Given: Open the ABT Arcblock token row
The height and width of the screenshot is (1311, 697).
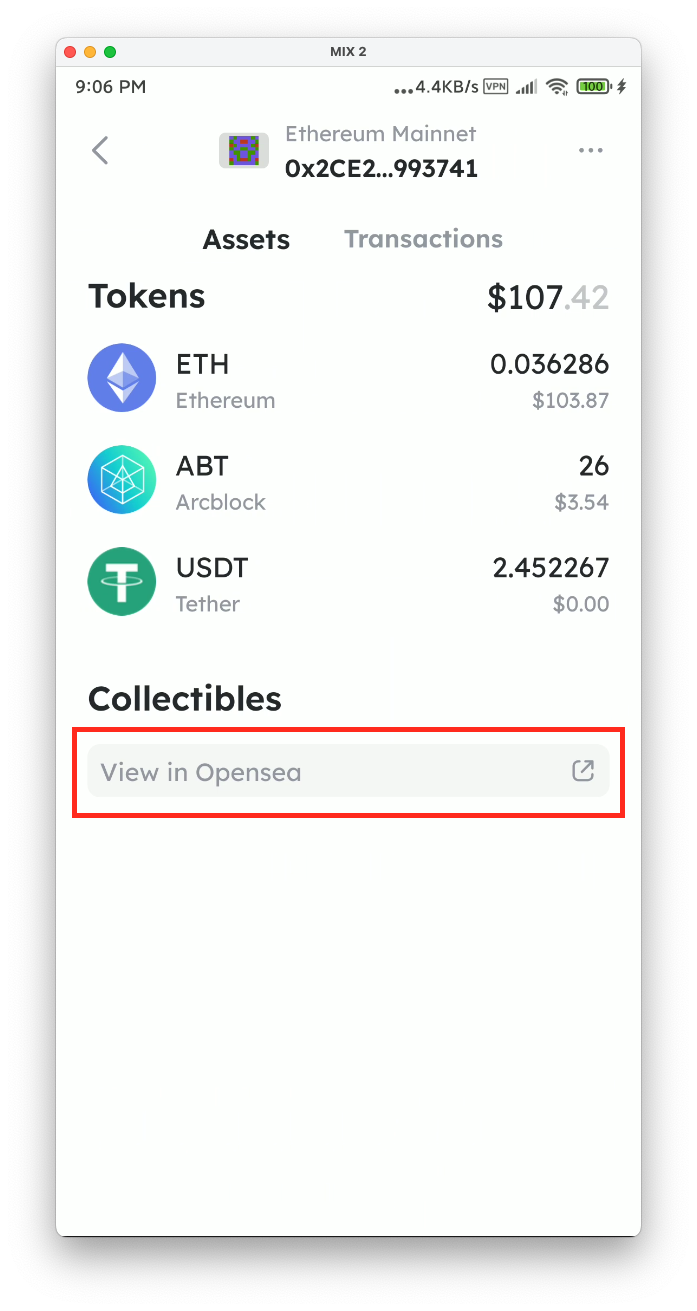Looking at the screenshot, I should pos(348,482).
